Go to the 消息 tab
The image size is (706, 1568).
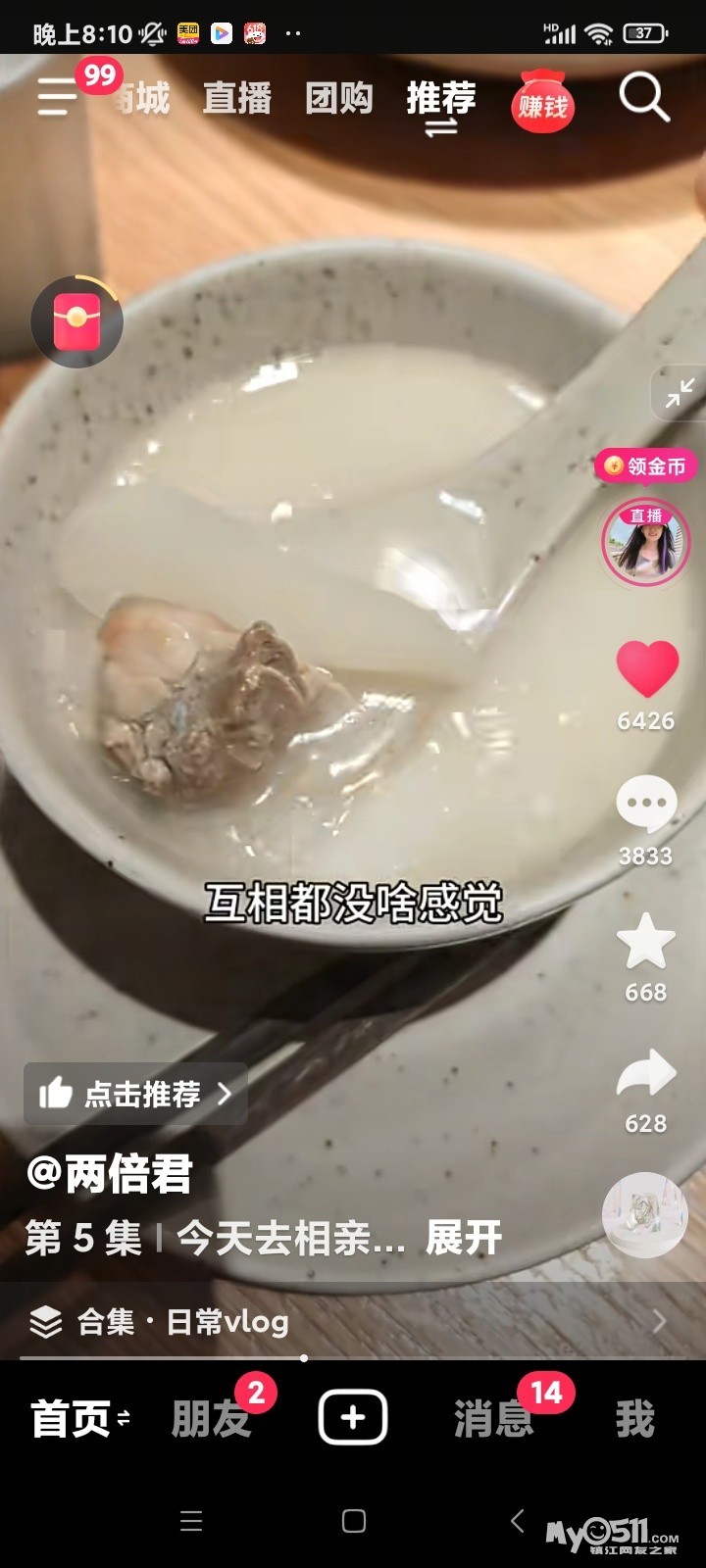tap(493, 1418)
